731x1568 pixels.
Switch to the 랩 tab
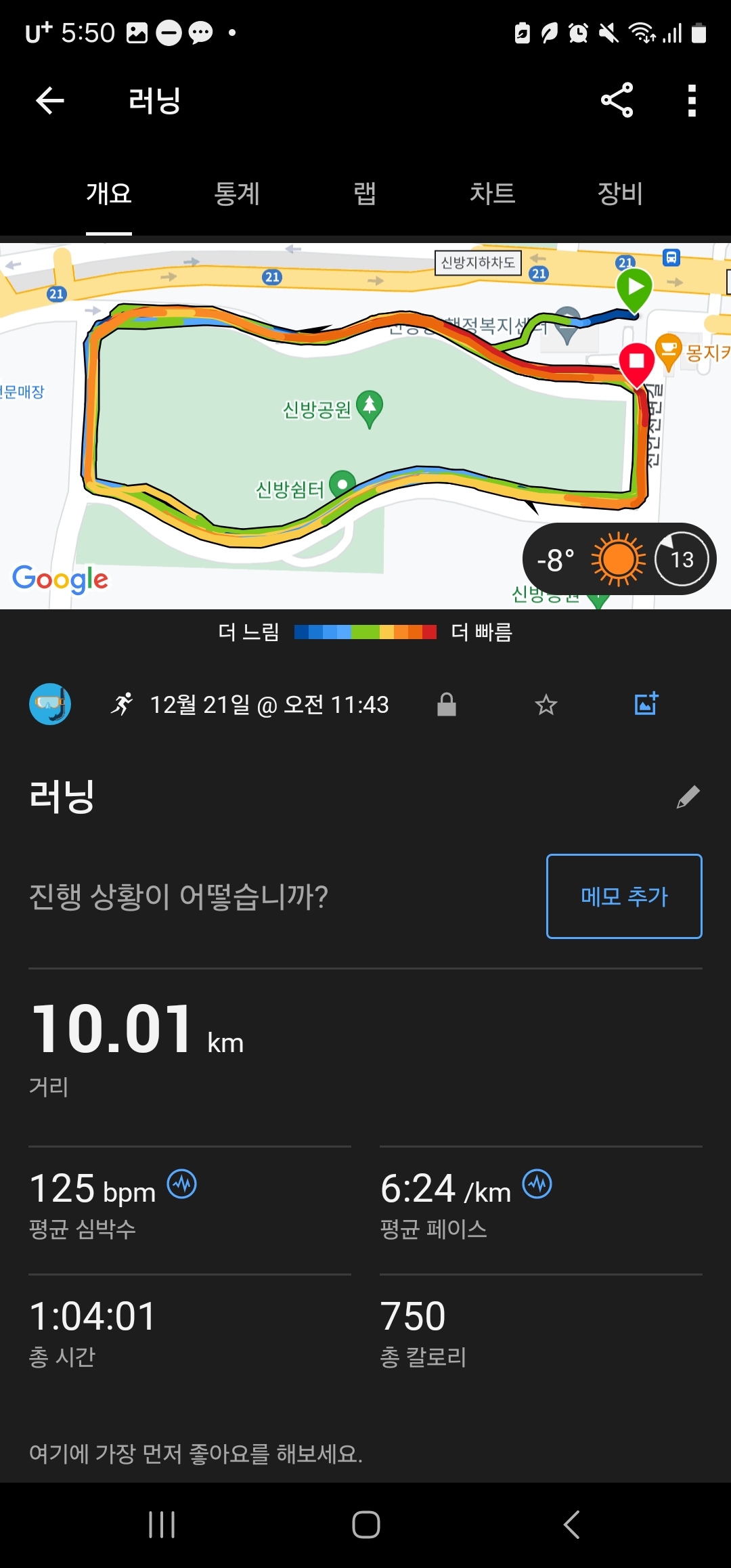[365, 194]
